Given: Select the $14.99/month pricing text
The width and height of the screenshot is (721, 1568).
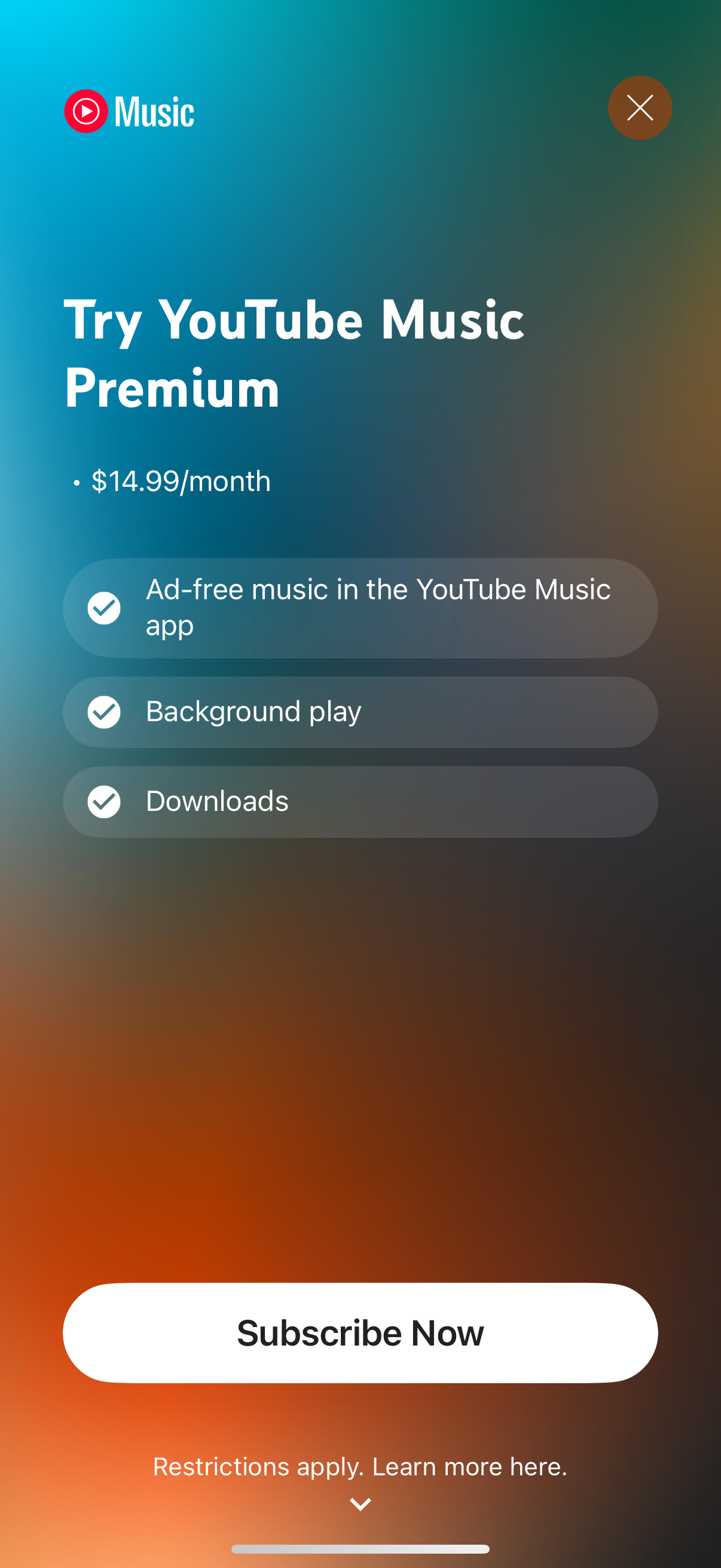Looking at the screenshot, I should click(x=179, y=481).
